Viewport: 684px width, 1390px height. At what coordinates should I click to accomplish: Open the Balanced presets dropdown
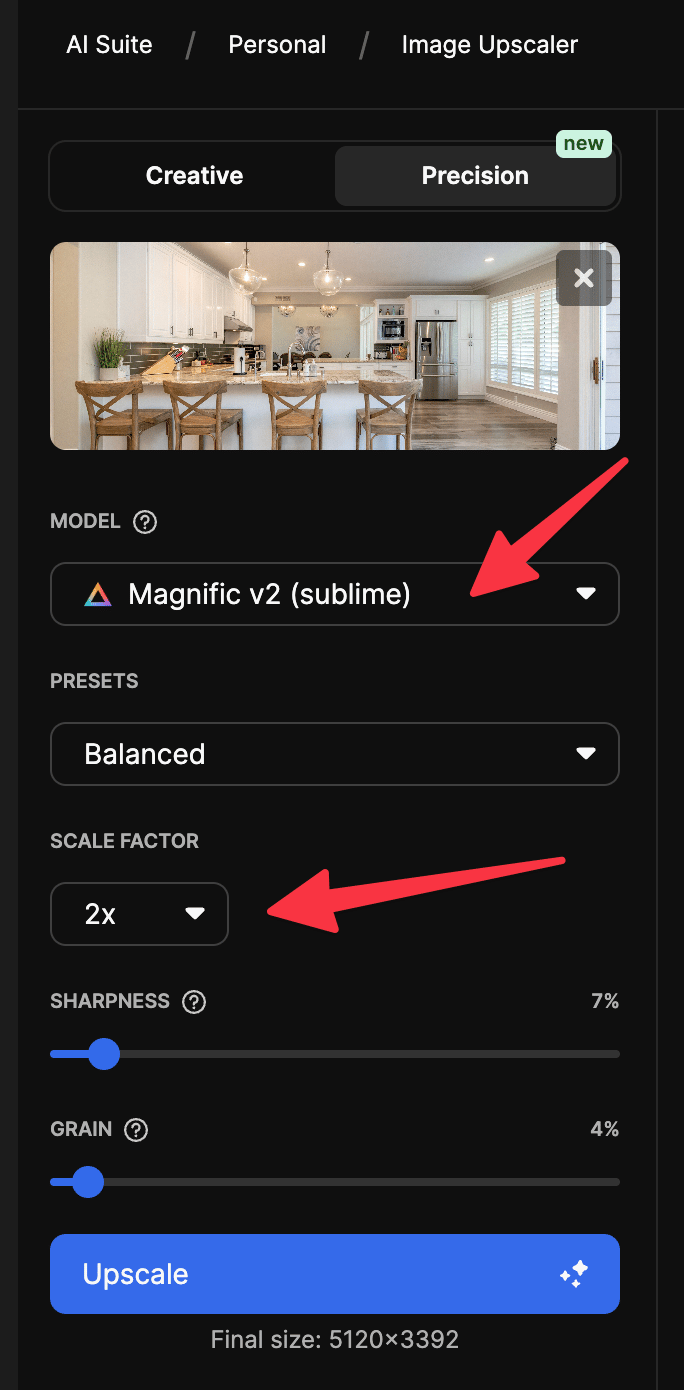coord(335,754)
